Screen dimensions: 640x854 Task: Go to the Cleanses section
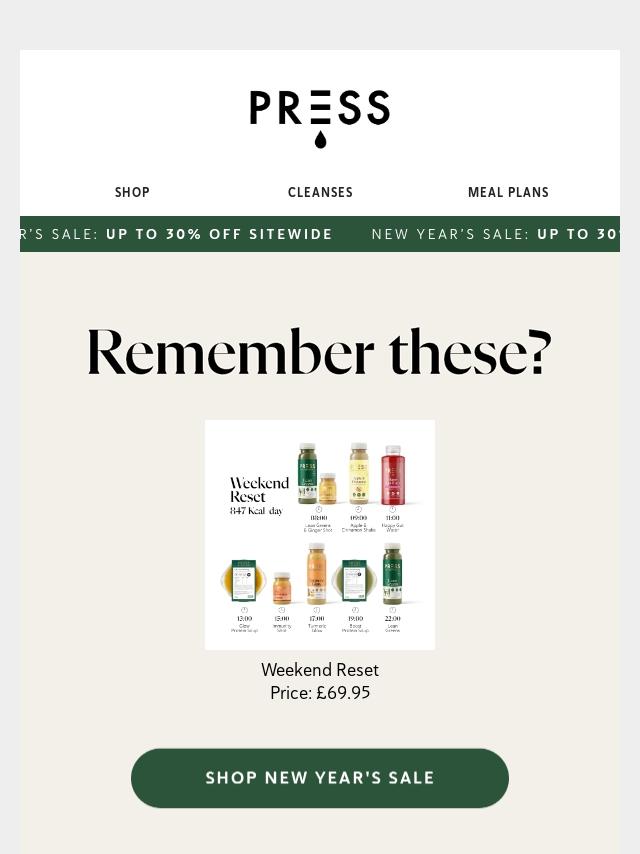click(320, 192)
